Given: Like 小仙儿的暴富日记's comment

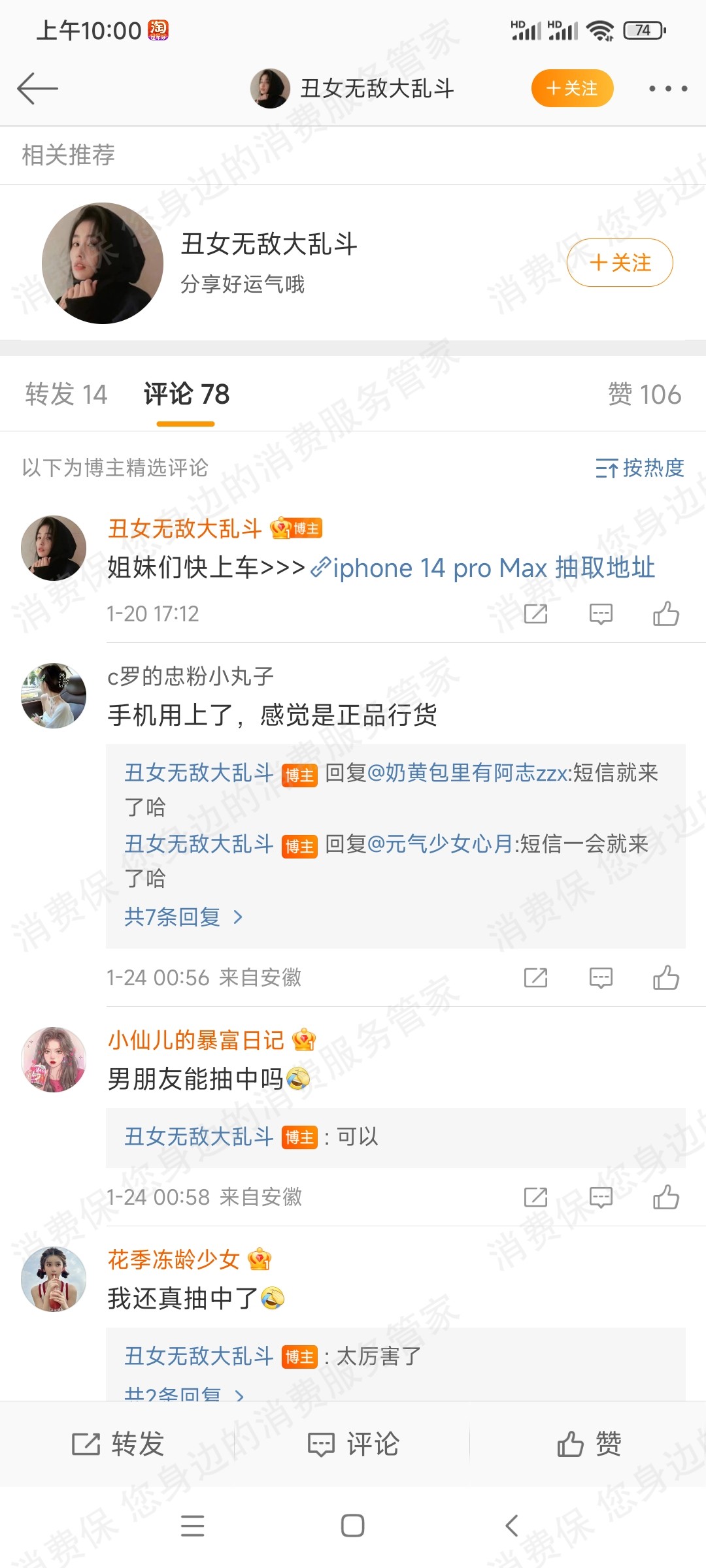Looking at the screenshot, I should pyautogui.click(x=665, y=1198).
